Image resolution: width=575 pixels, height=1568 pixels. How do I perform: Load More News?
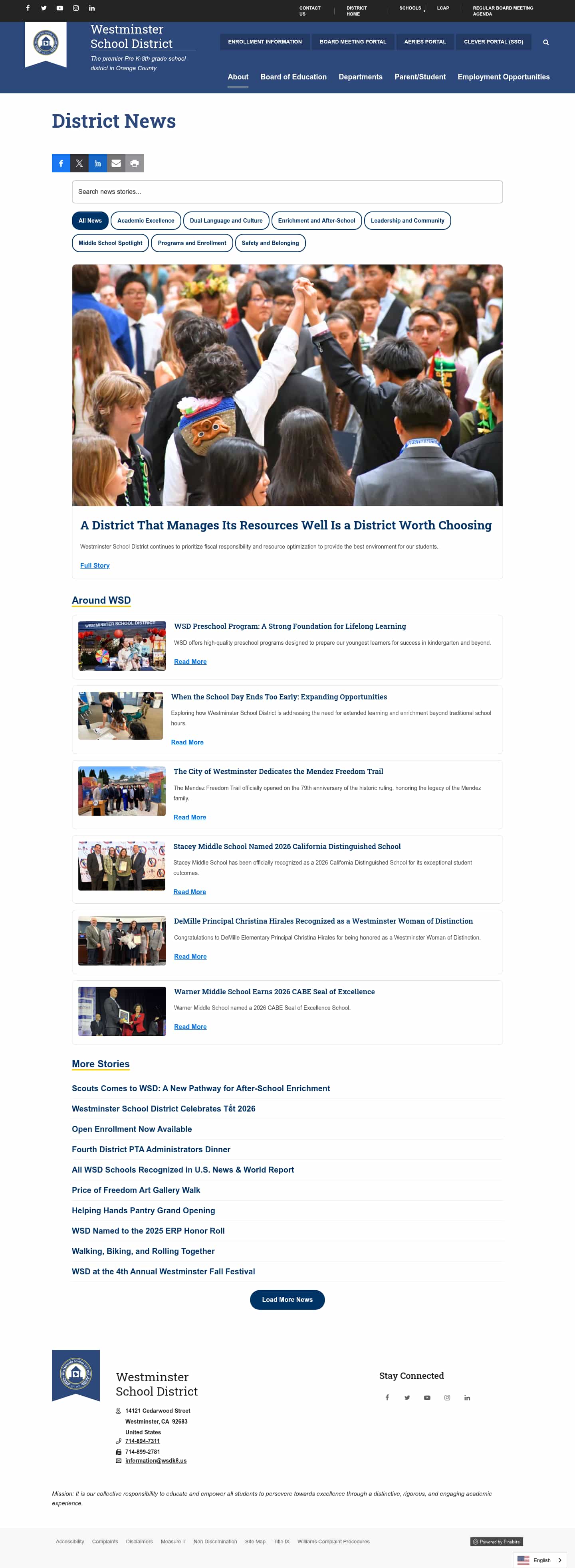[287, 1299]
